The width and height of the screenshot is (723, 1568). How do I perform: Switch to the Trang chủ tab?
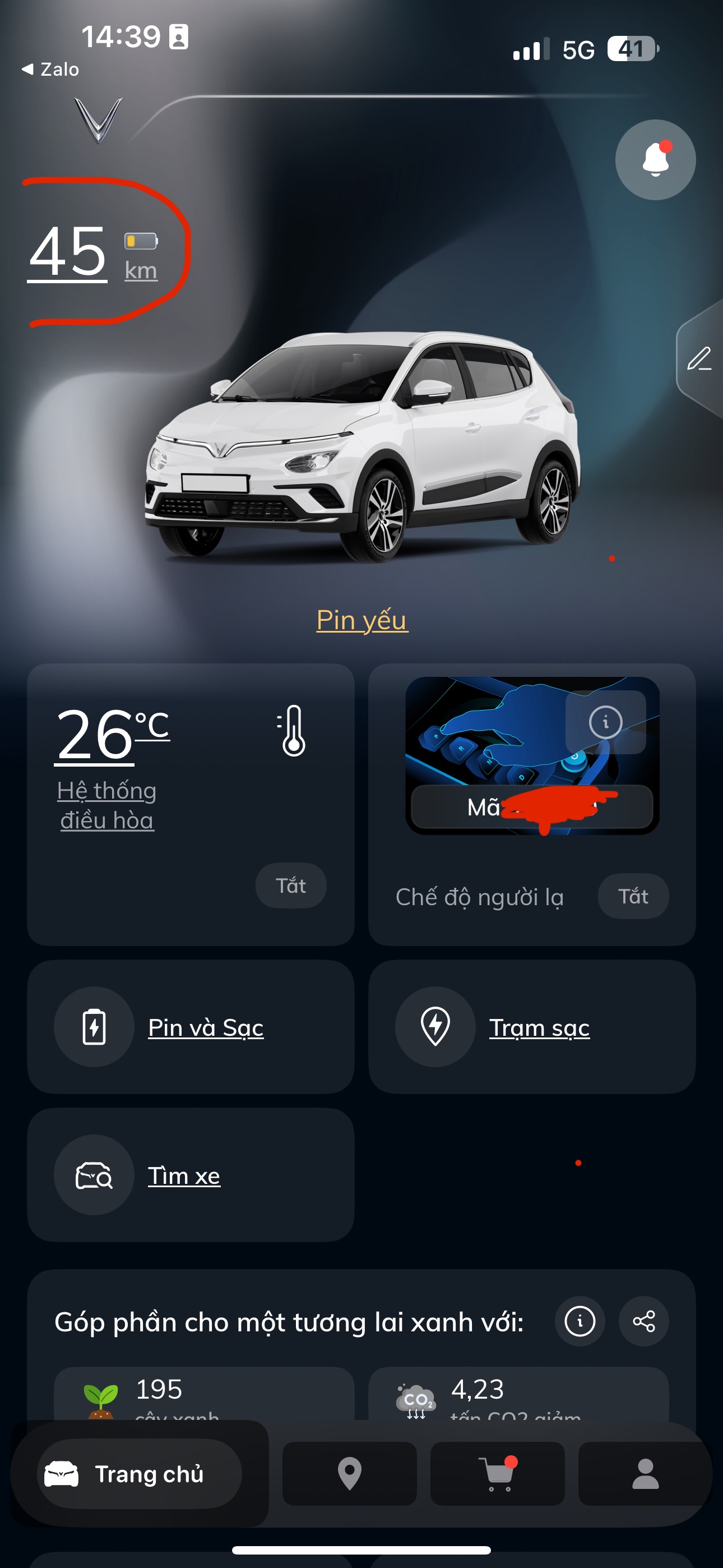click(140, 1474)
